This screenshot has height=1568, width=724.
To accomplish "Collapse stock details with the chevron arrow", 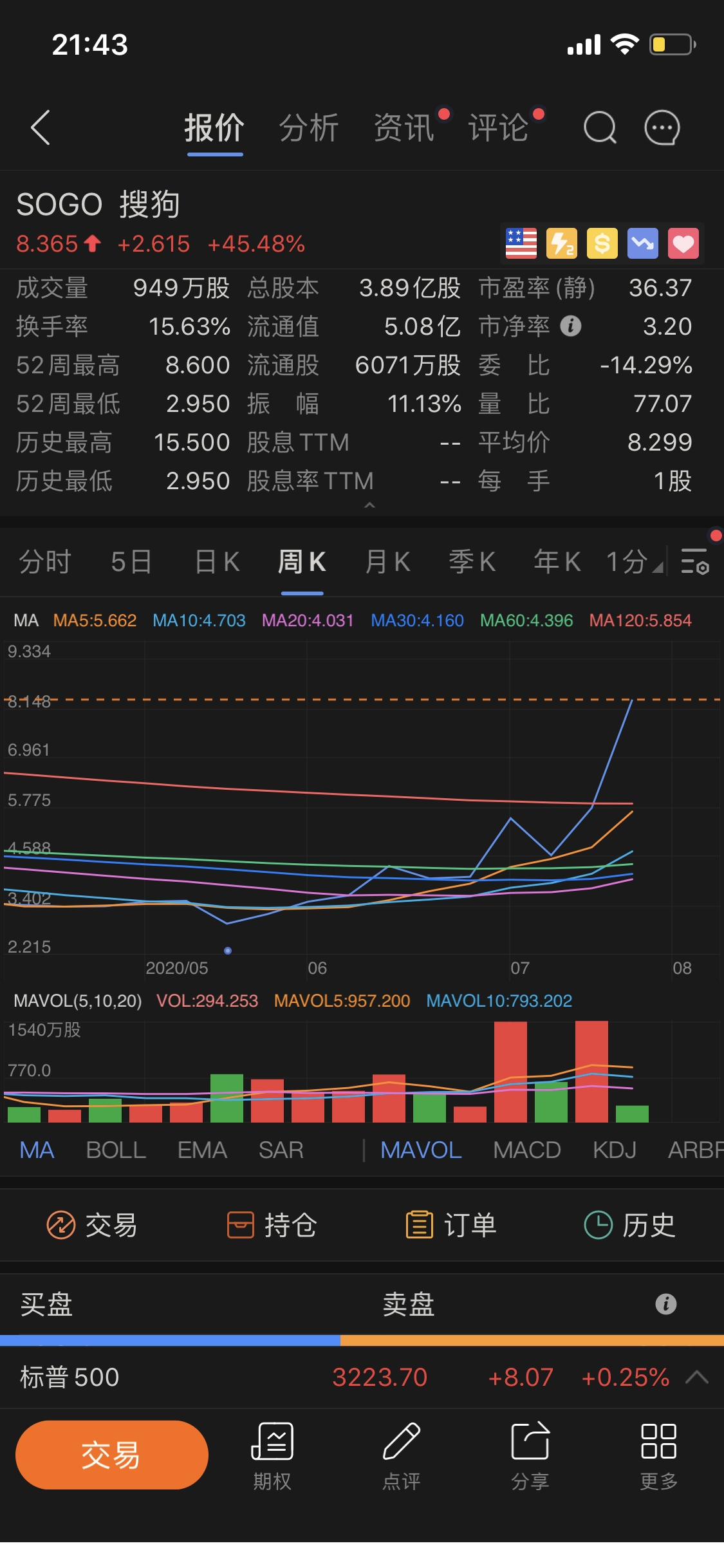I will (370, 506).
